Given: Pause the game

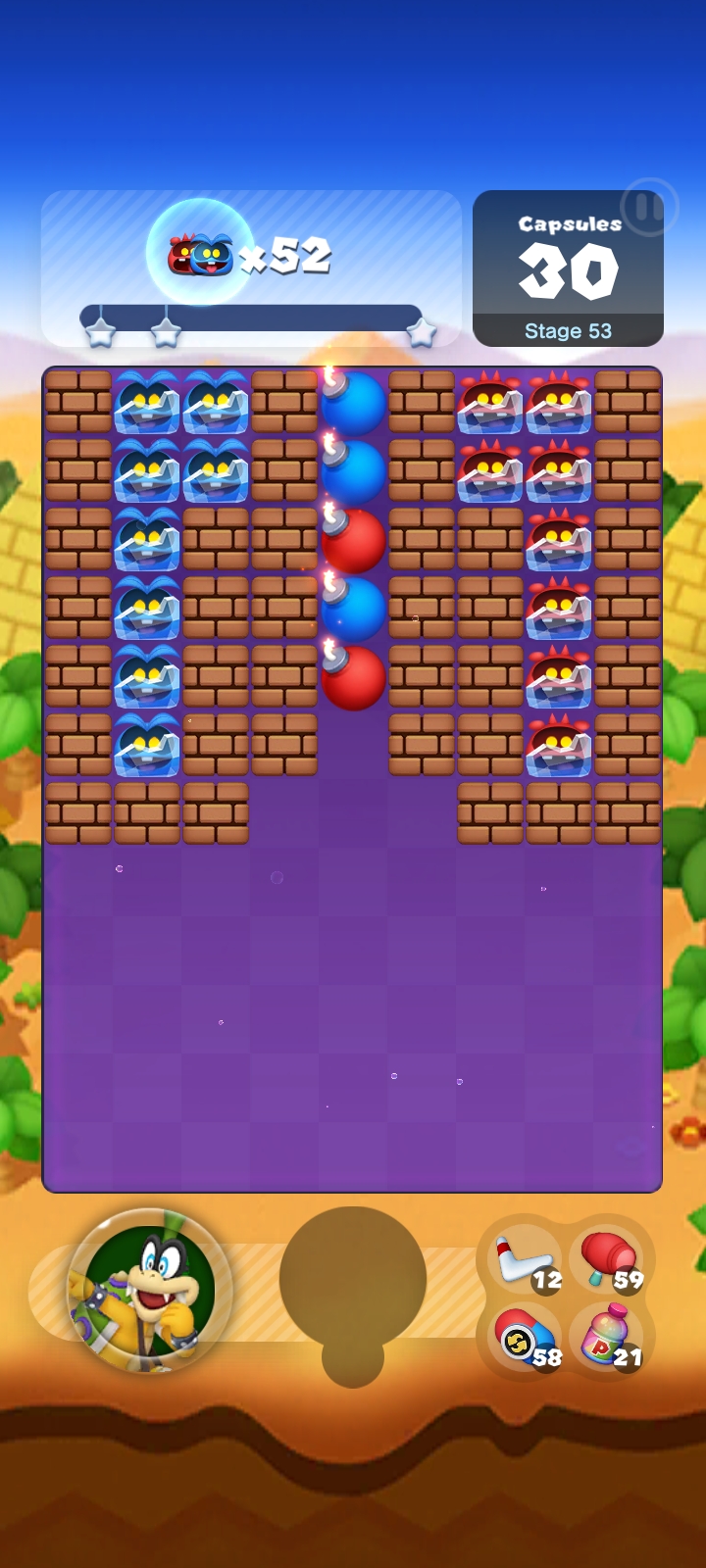Looking at the screenshot, I should [x=647, y=208].
